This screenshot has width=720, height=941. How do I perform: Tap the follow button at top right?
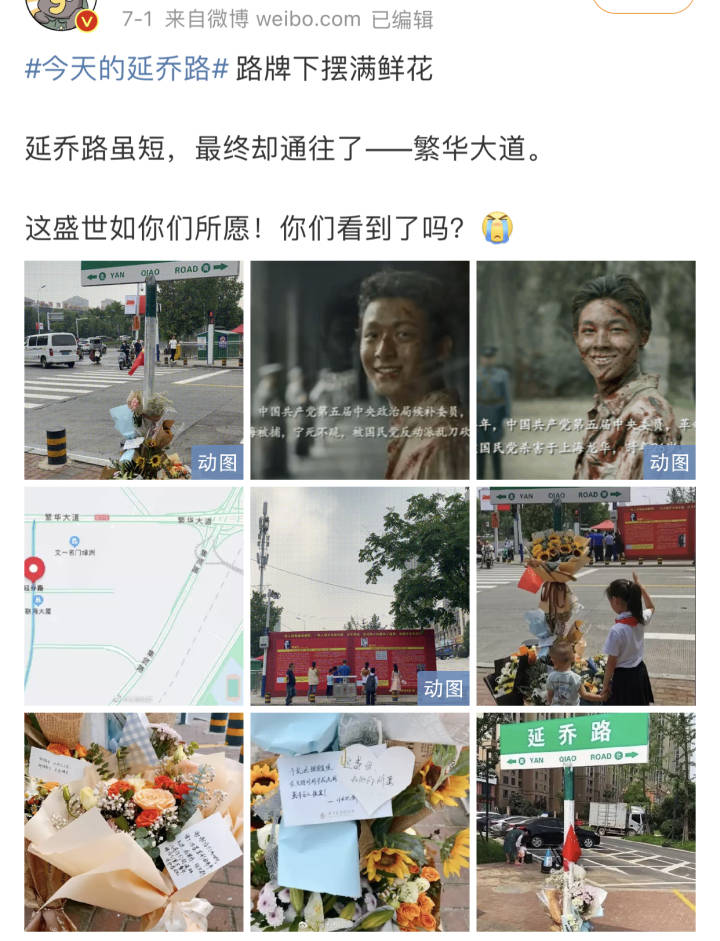point(642,5)
